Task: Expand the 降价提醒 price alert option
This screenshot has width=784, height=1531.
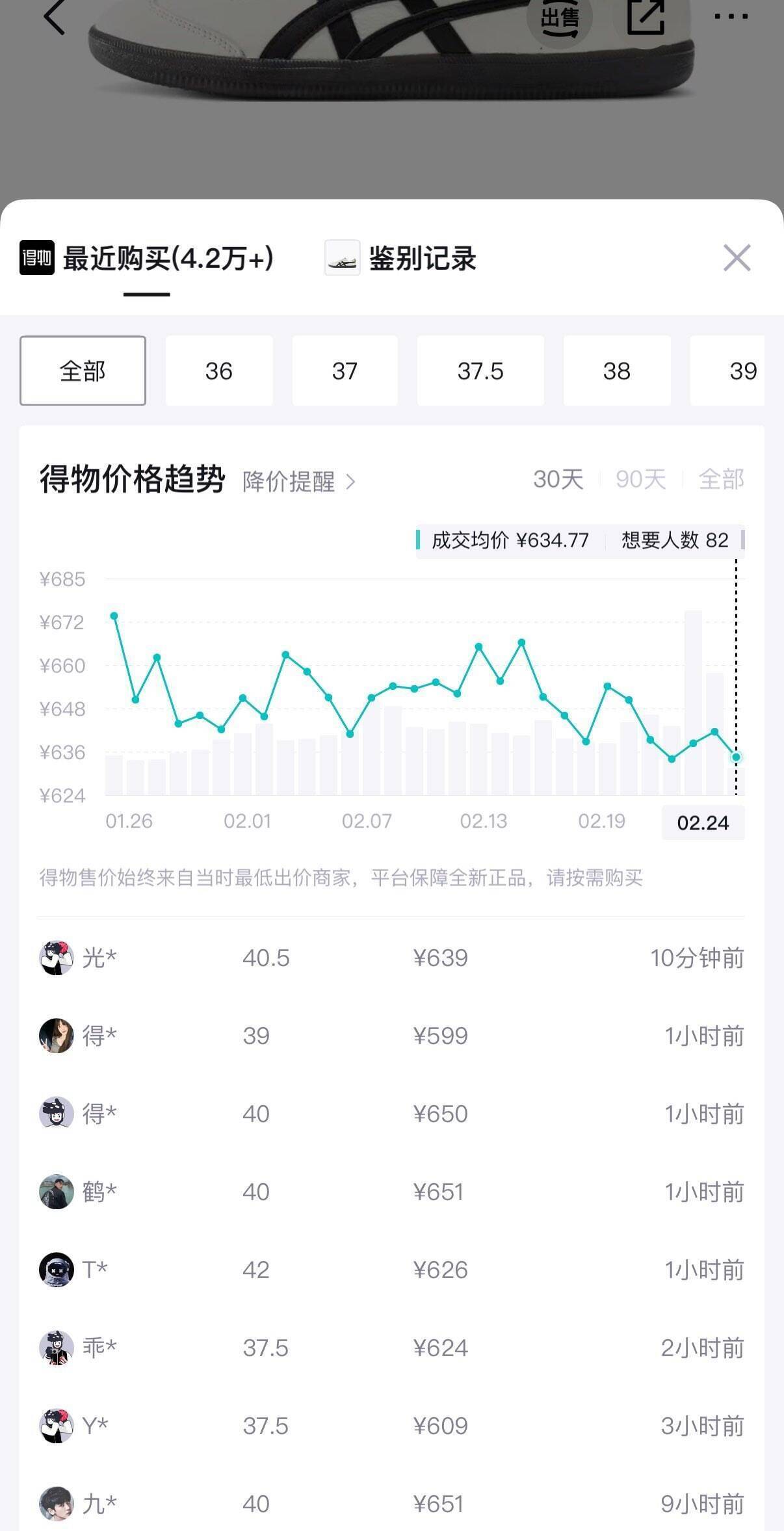Action: pos(298,482)
